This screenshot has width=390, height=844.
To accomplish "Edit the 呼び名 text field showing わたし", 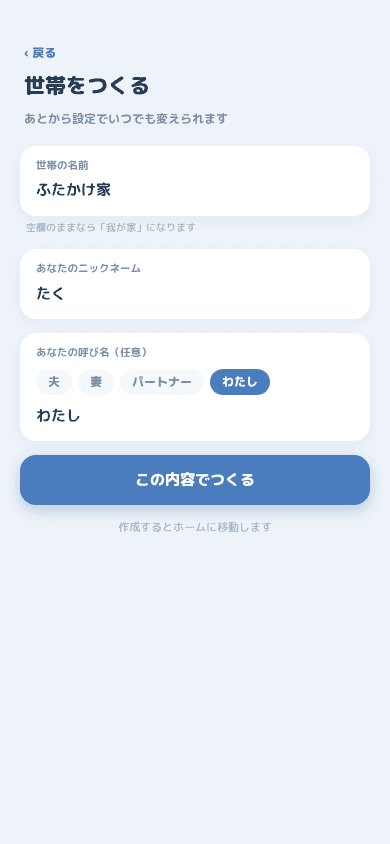I will (195, 416).
